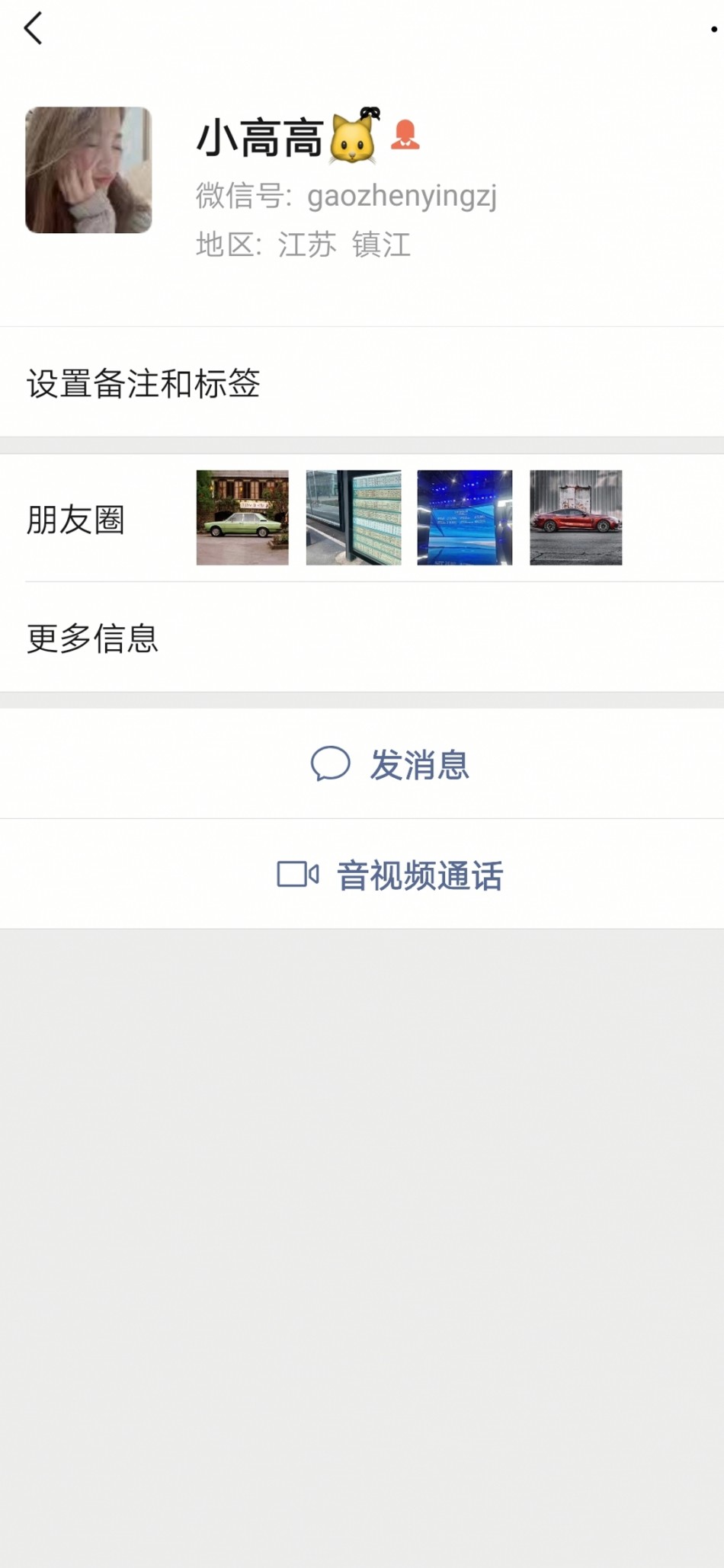The height and width of the screenshot is (1568, 724).
Task: View 小高高's profile avatar
Action: pyautogui.click(x=88, y=170)
